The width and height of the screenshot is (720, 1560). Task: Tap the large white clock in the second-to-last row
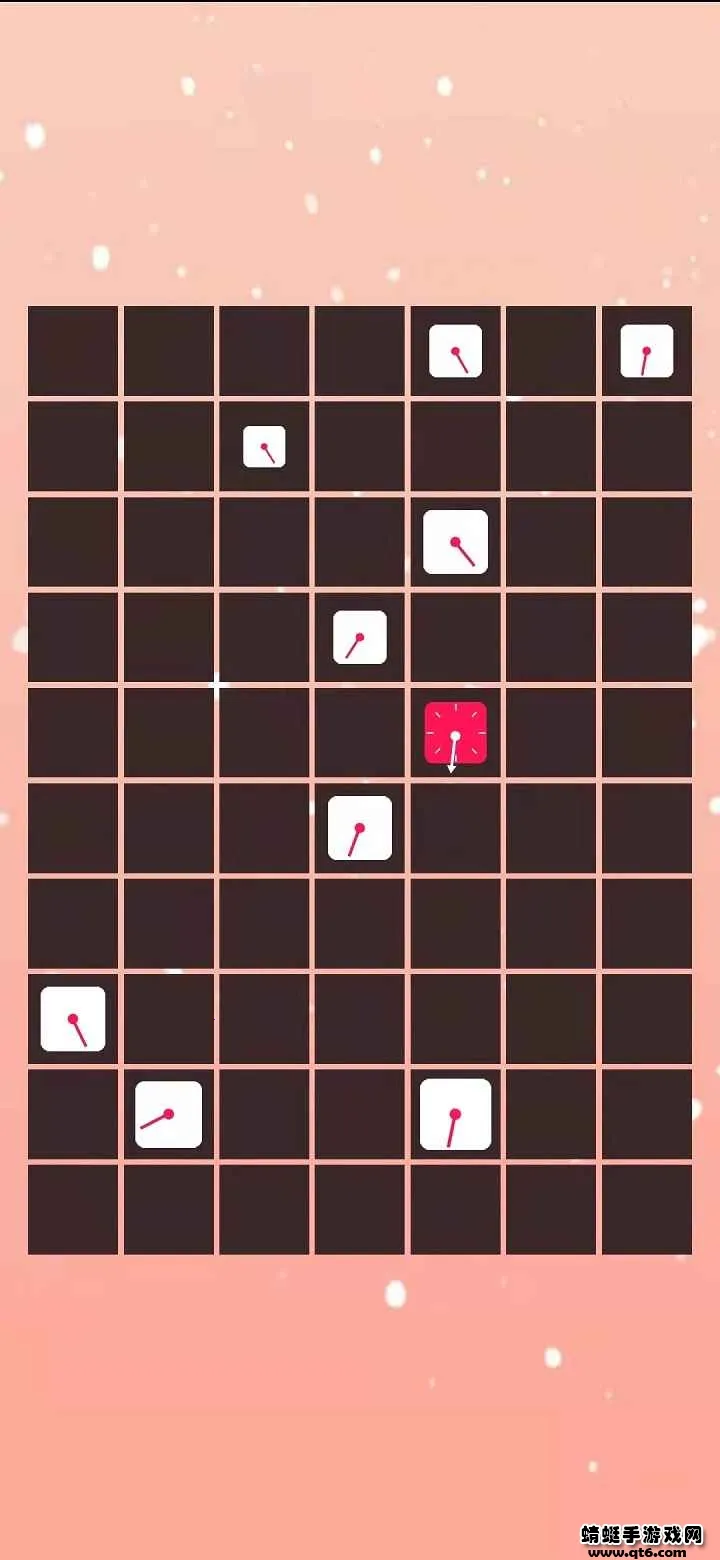click(x=455, y=1114)
